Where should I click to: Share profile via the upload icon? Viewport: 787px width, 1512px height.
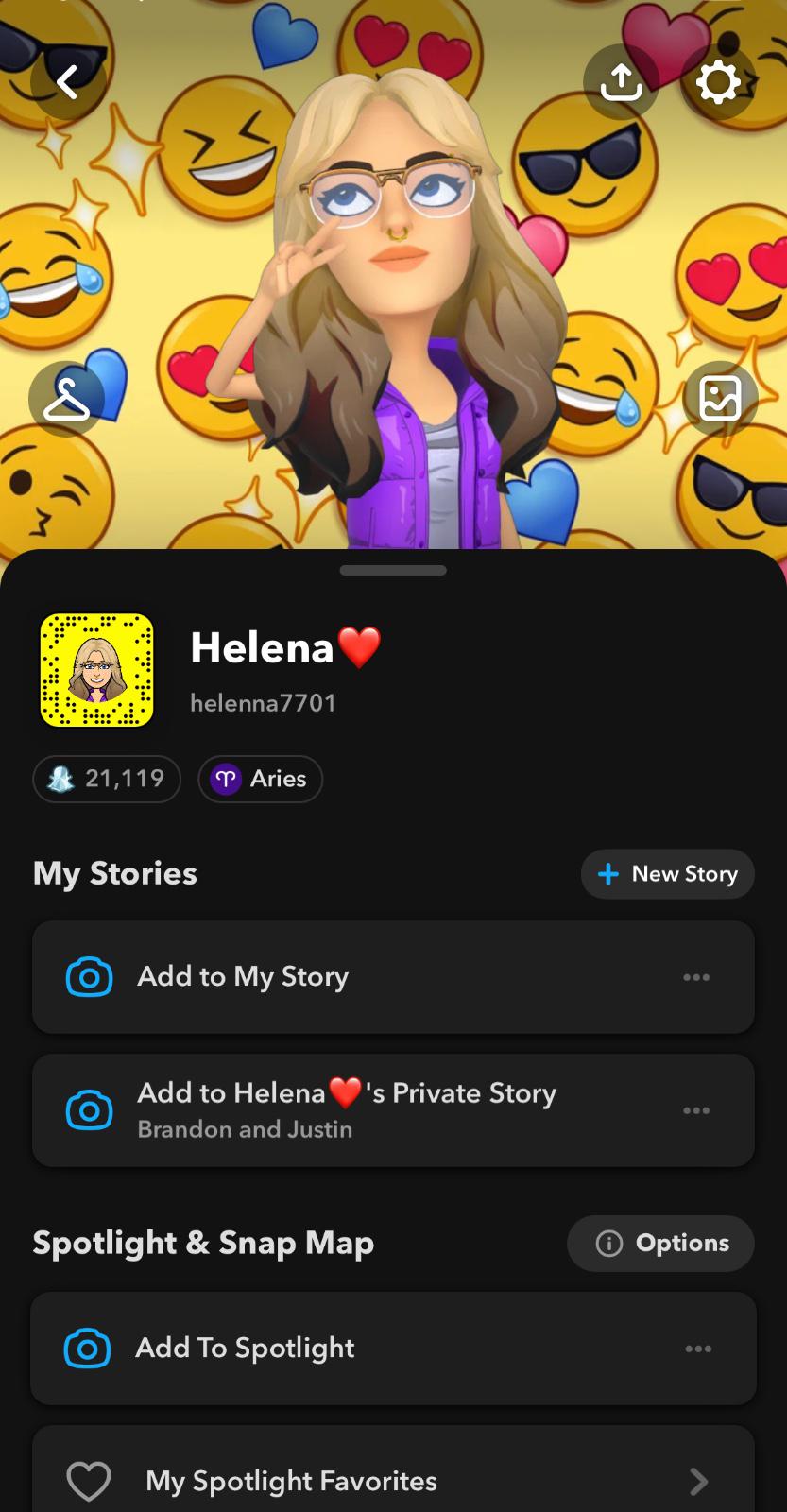click(x=621, y=82)
